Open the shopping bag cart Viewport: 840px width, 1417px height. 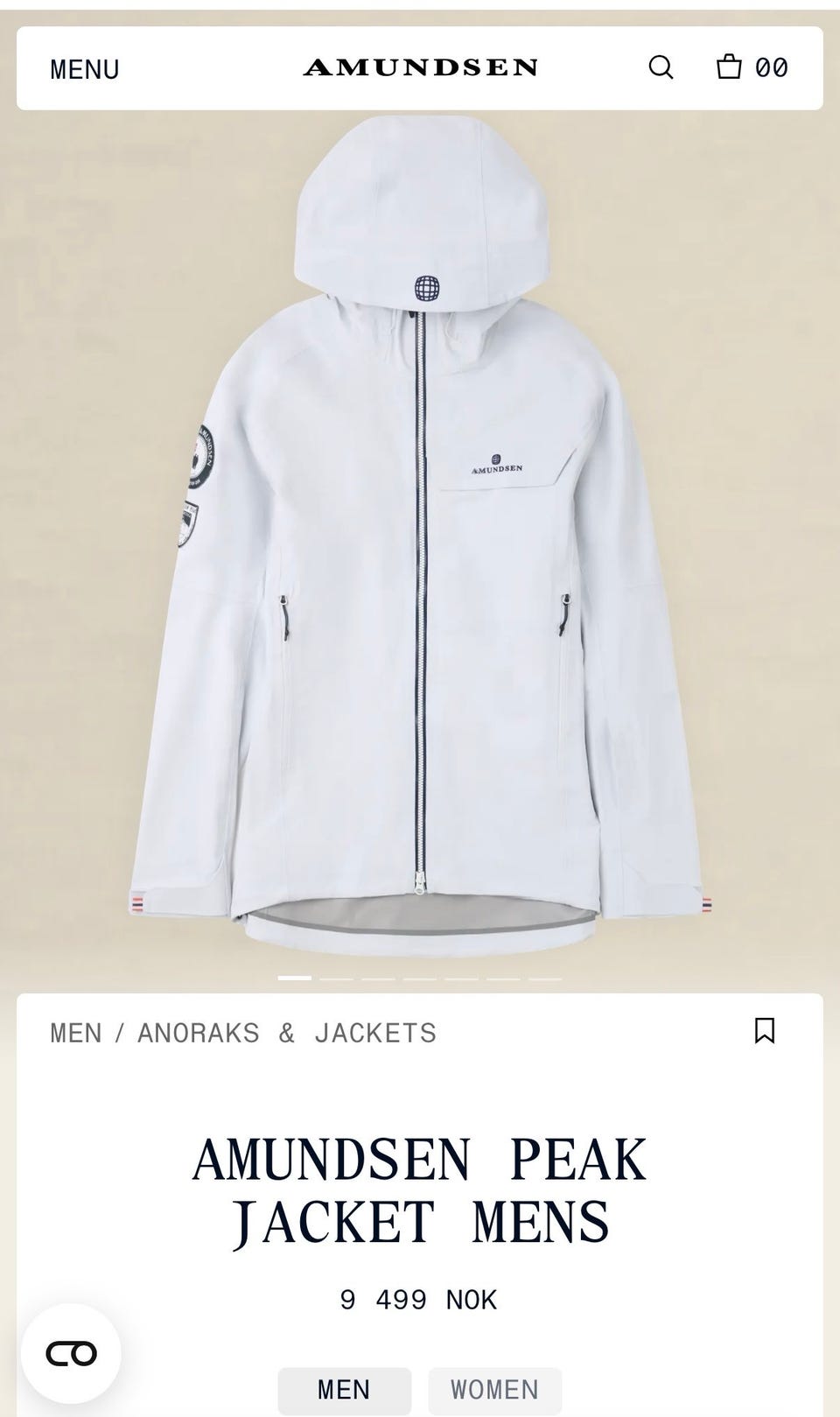(752, 67)
